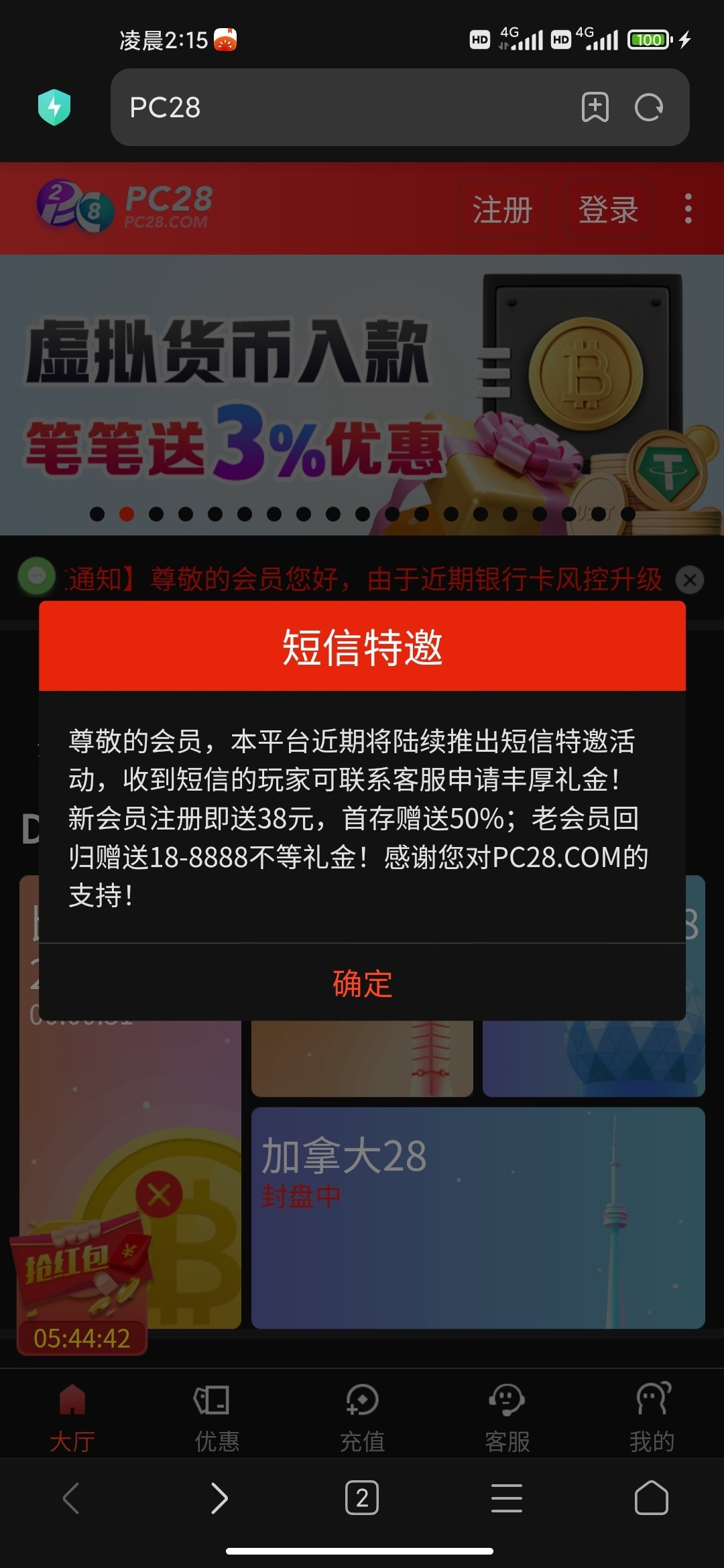
Task: Reload the page
Action: pyautogui.click(x=648, y=107)
